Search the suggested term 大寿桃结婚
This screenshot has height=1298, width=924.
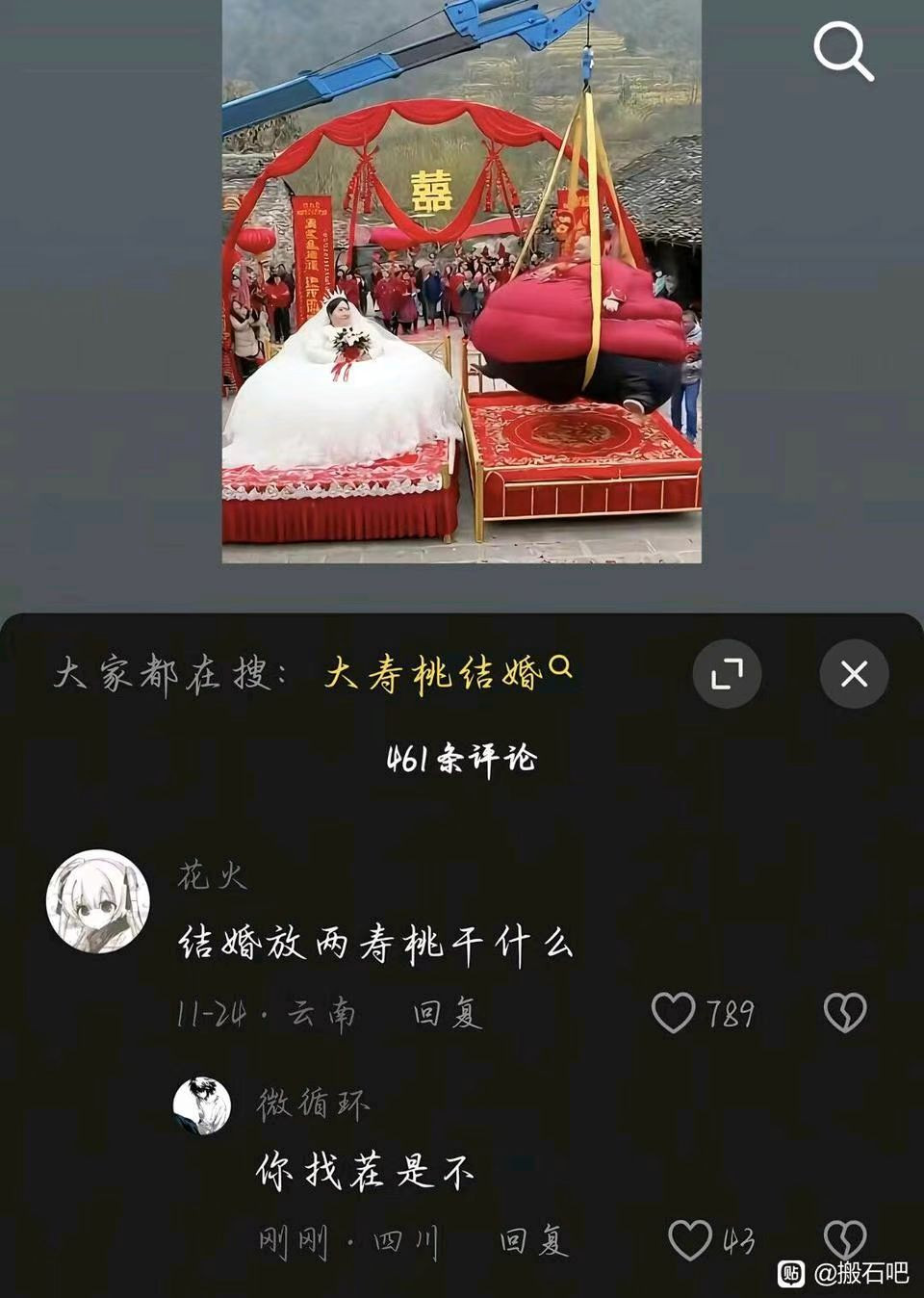click(x=447, y=673)
